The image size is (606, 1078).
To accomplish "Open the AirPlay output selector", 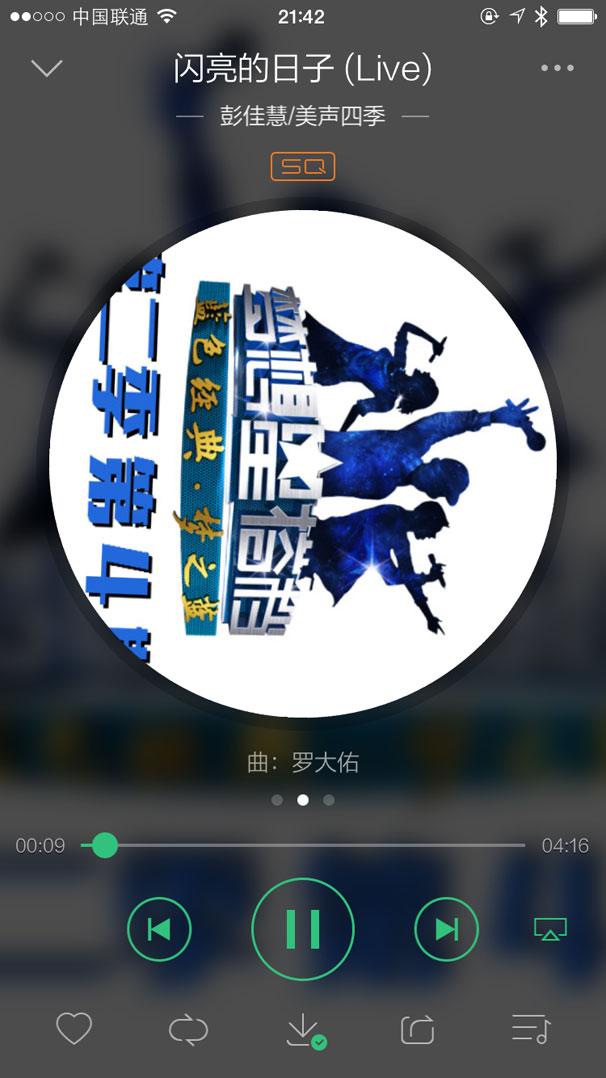I will (x=549, y=930).
